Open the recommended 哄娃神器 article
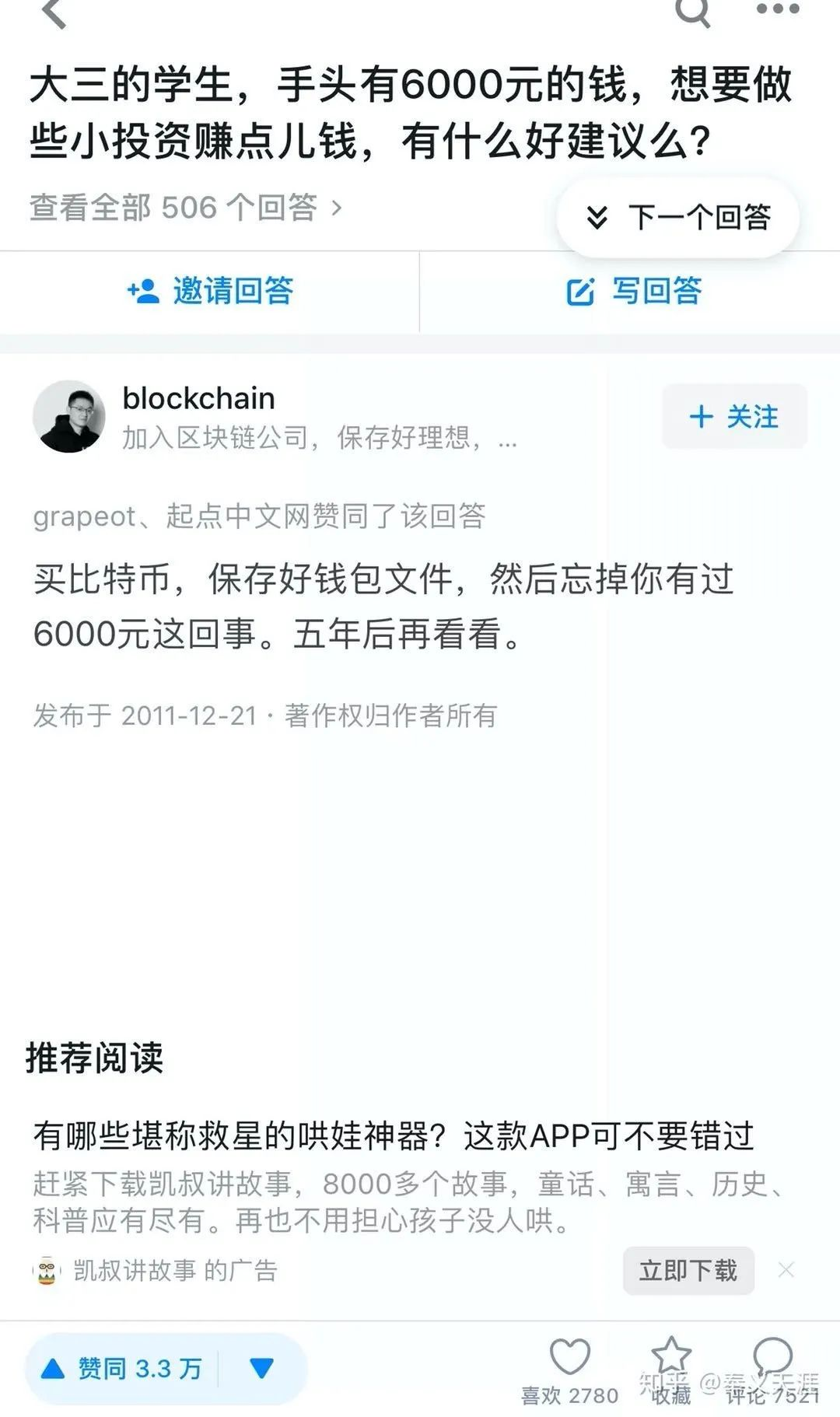This screenshot has height=1417, width=840. 394,1136
